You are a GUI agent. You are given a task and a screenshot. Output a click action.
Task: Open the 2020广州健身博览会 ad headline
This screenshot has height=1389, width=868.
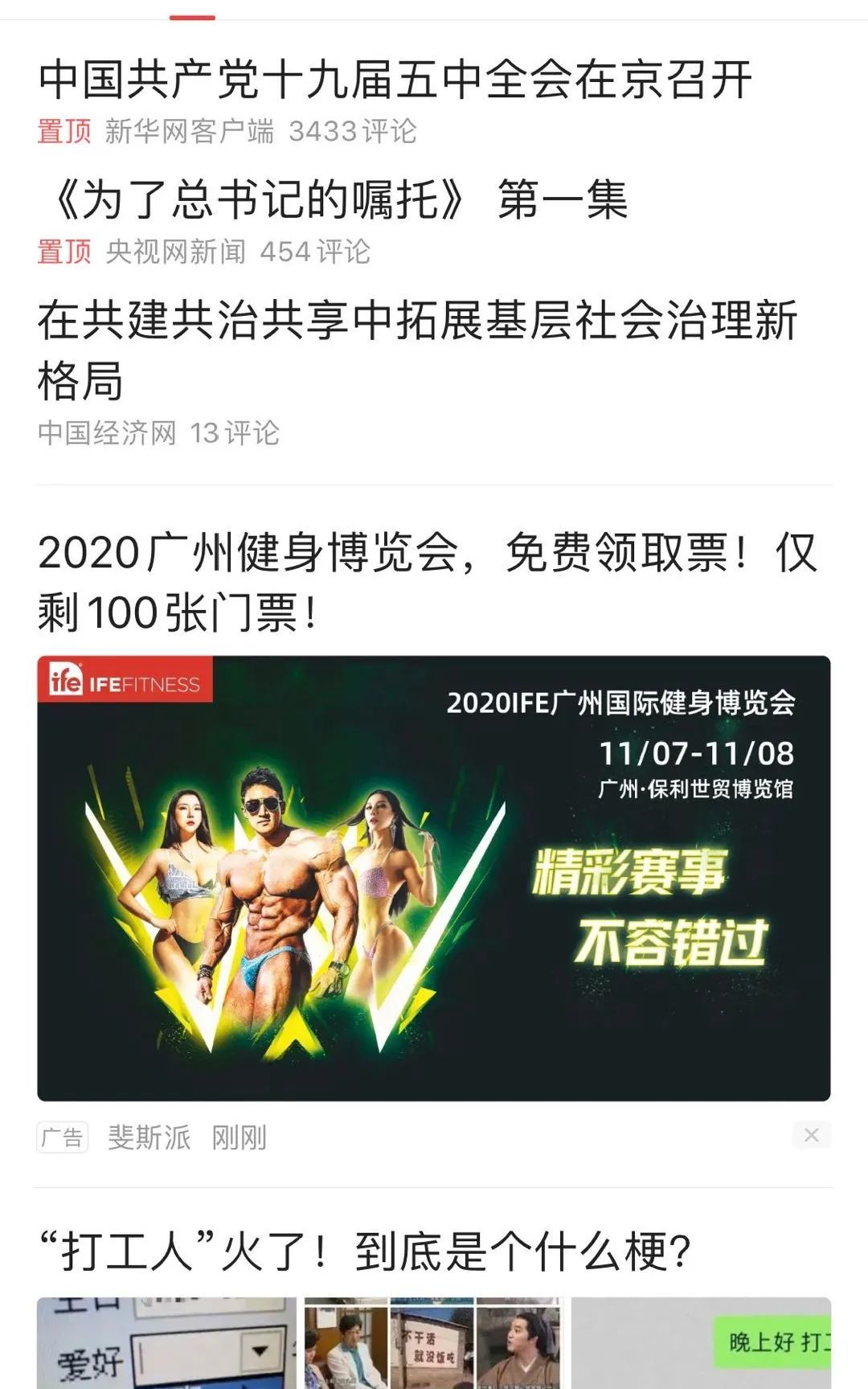426,582
